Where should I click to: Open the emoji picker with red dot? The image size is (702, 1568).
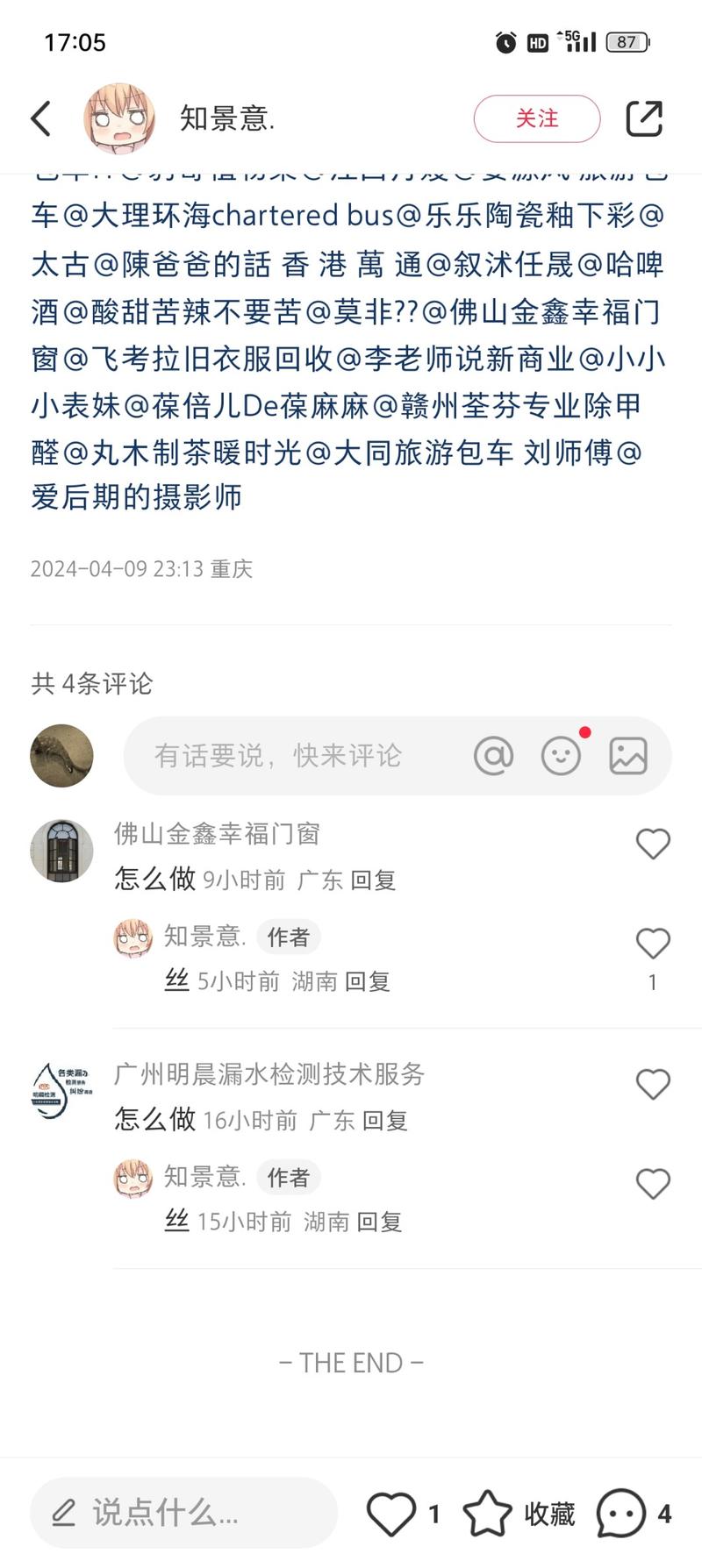click(561, 755)
